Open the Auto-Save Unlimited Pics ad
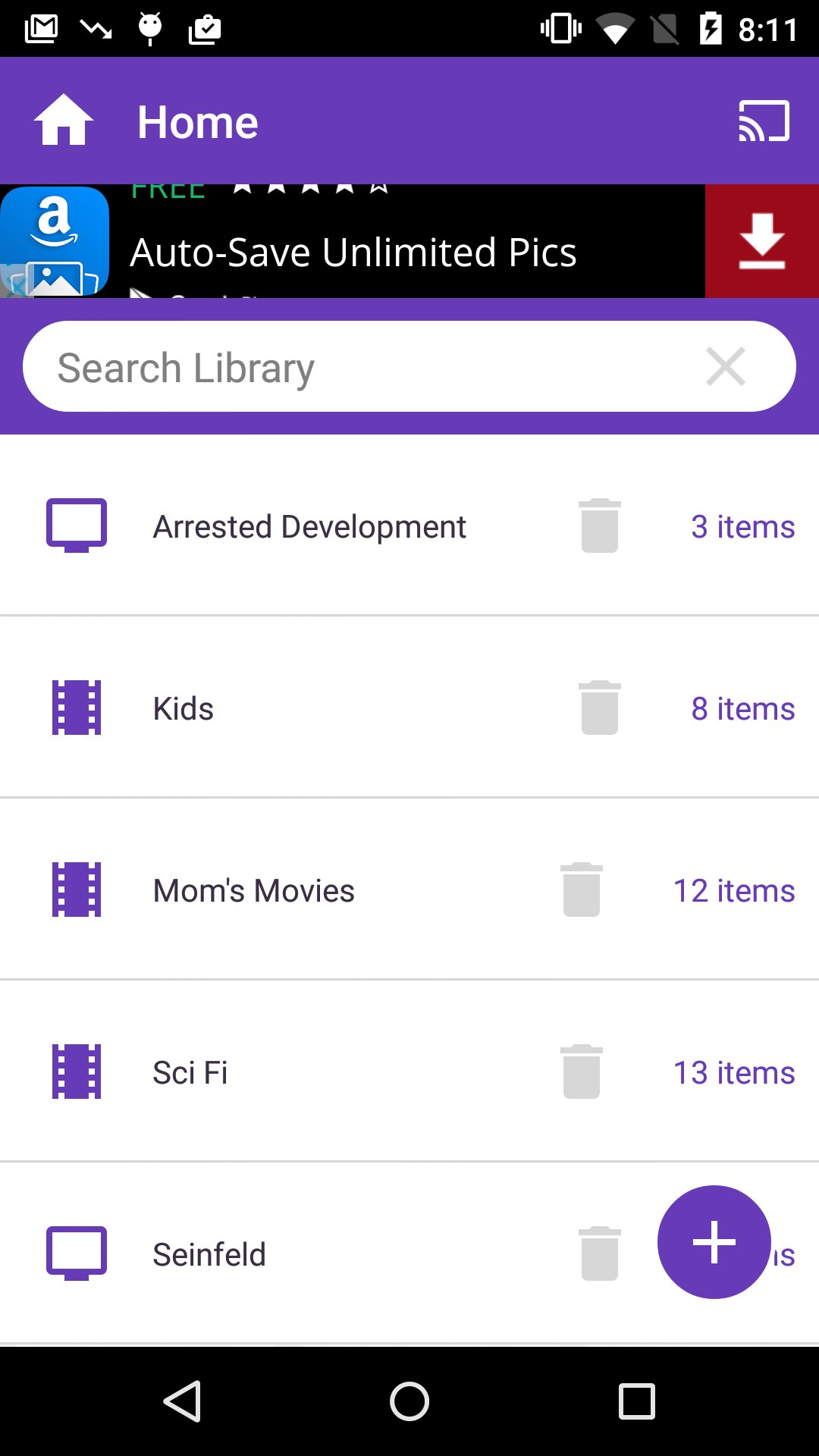The width and height of the screenshot is (819, 1456). point(353,252)
